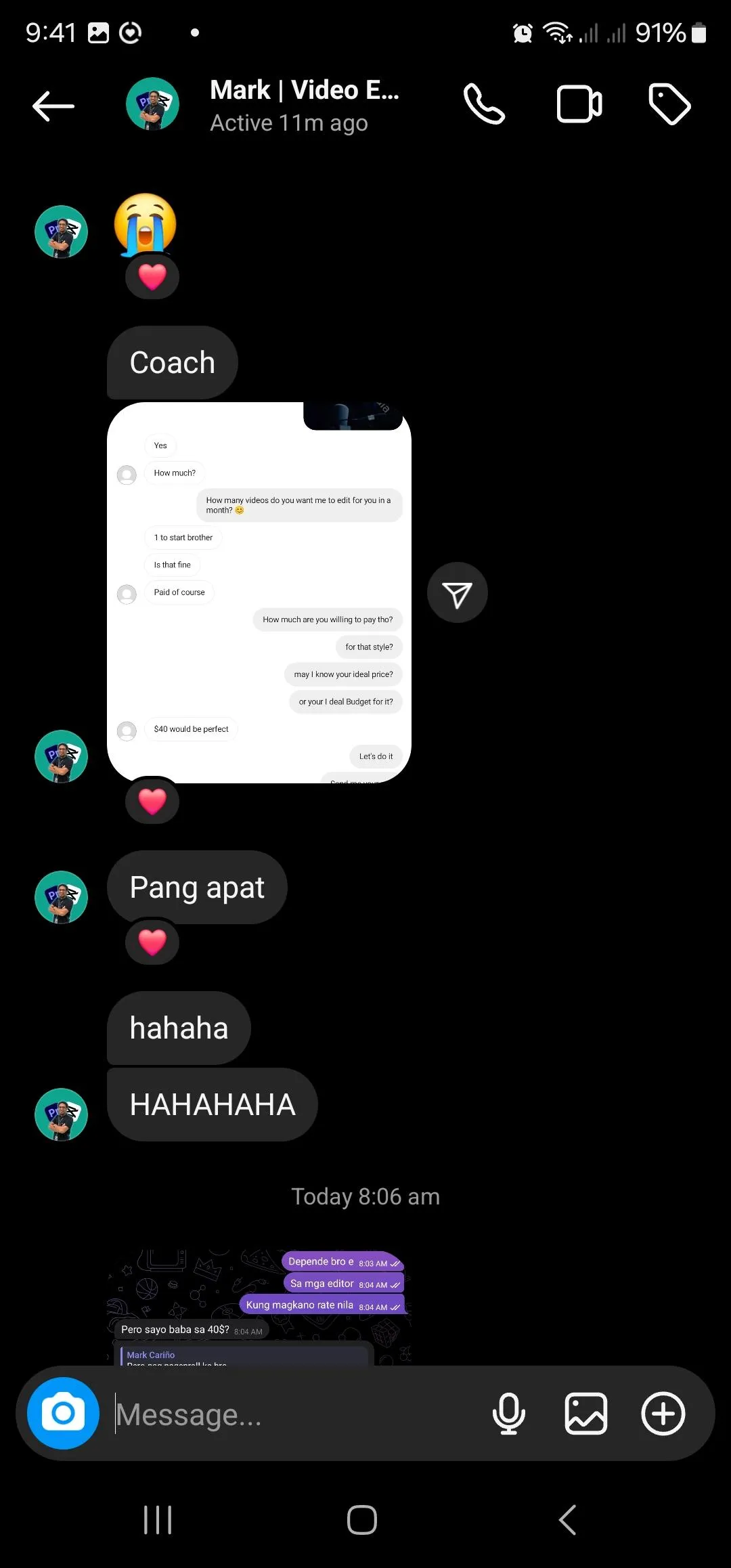Record a voice message with the microphone
Image resolution: width=731 pixels, height=1568 pixels.
(509, 1414)
